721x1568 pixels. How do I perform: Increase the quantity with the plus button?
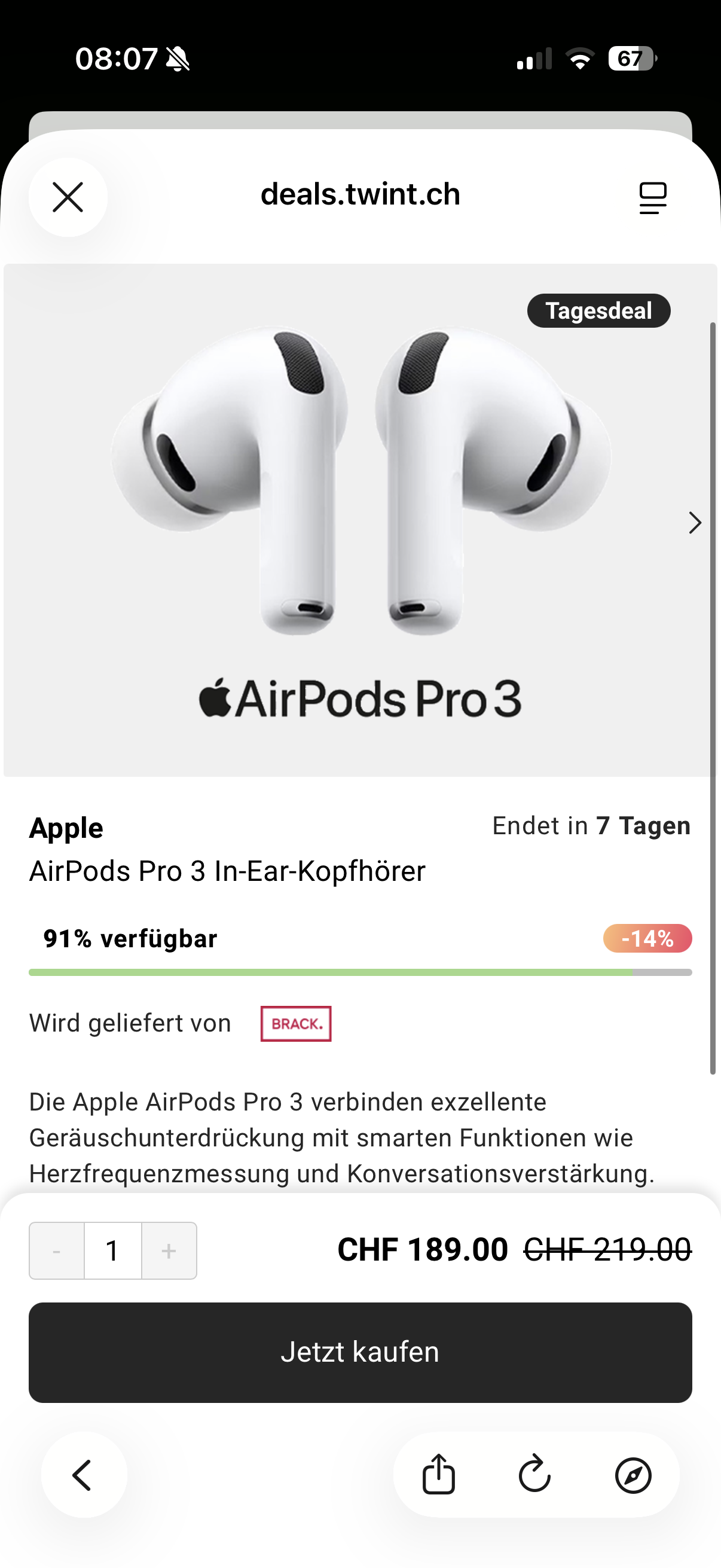169,1251
